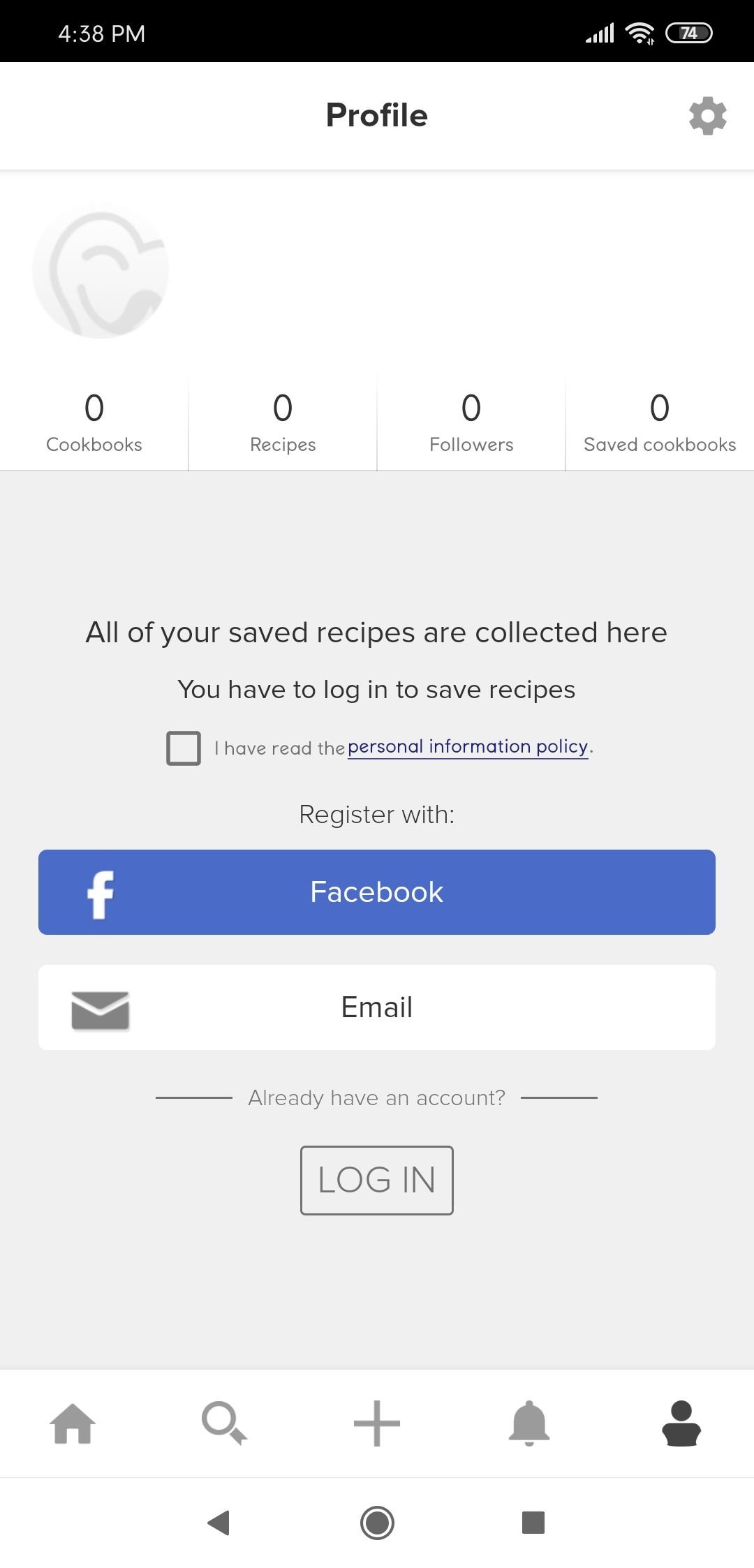Go to the Home tab
754x1568 pixels.
coord(73,1423)
